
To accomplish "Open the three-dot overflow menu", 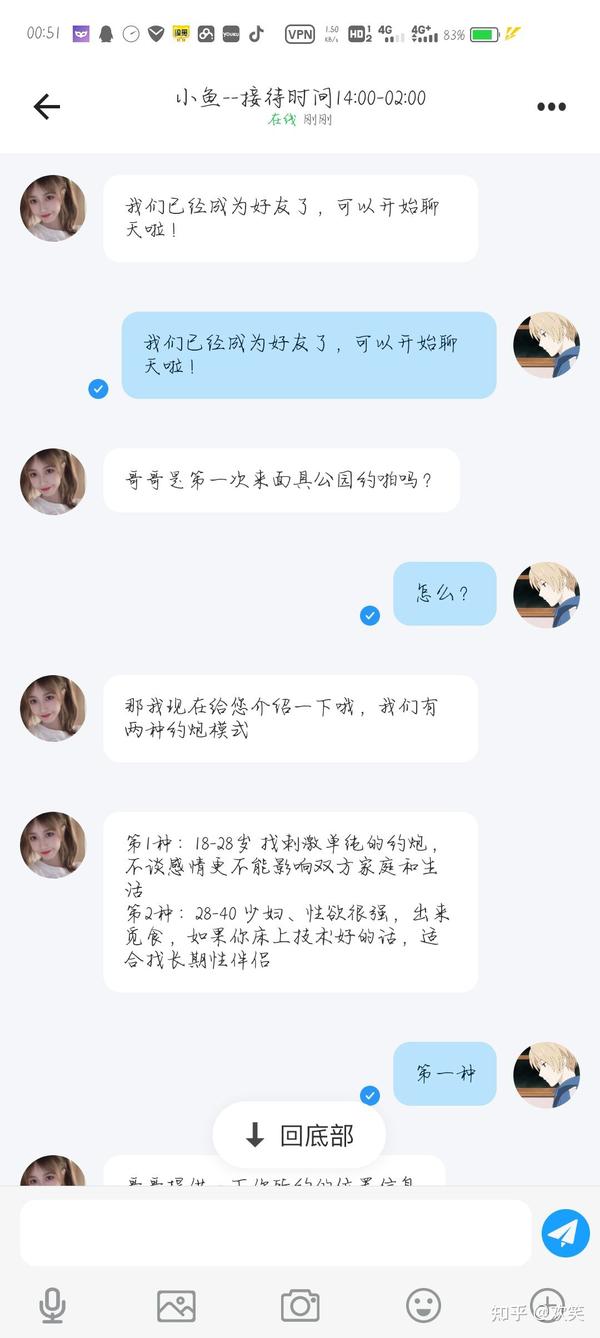I will click(551, 107).
